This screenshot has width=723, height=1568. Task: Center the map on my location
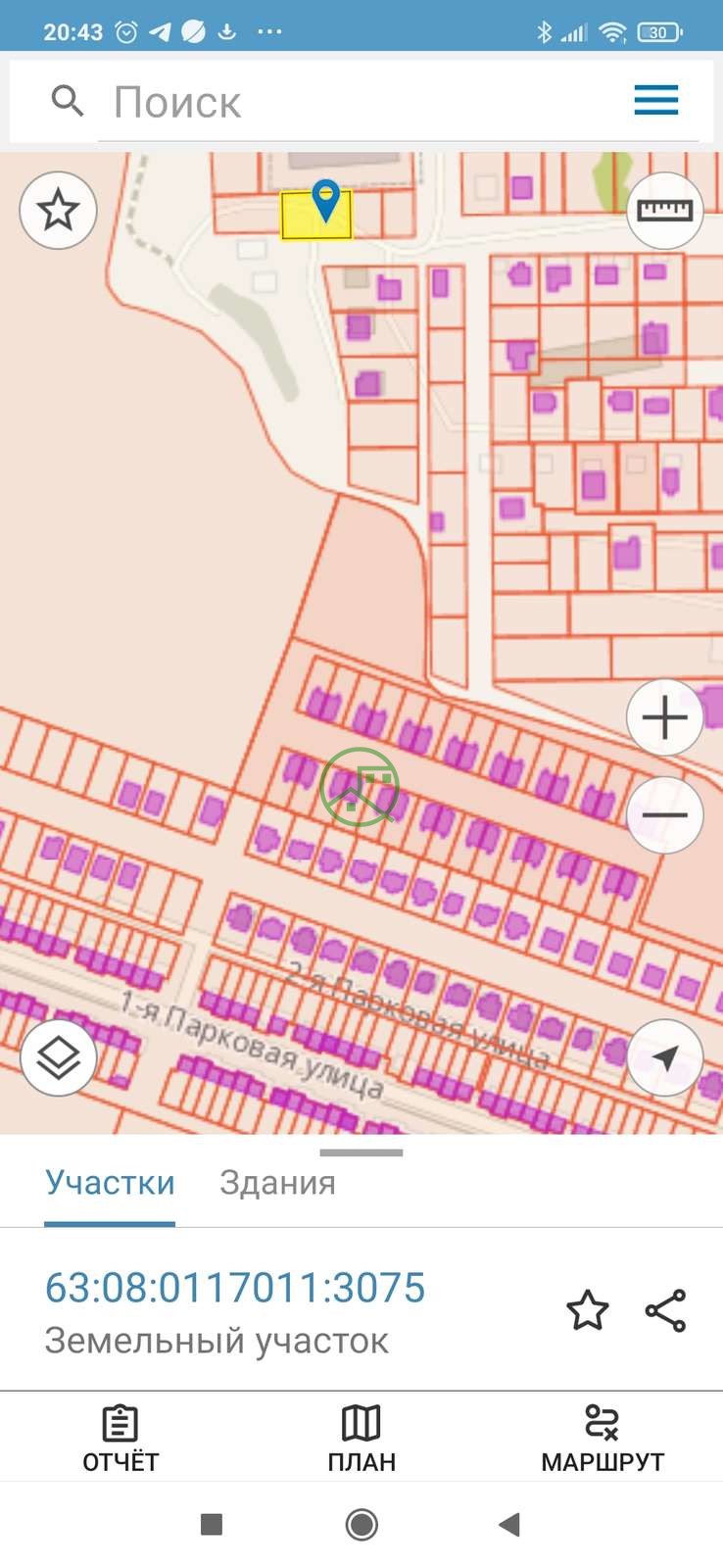(664, 1057)
